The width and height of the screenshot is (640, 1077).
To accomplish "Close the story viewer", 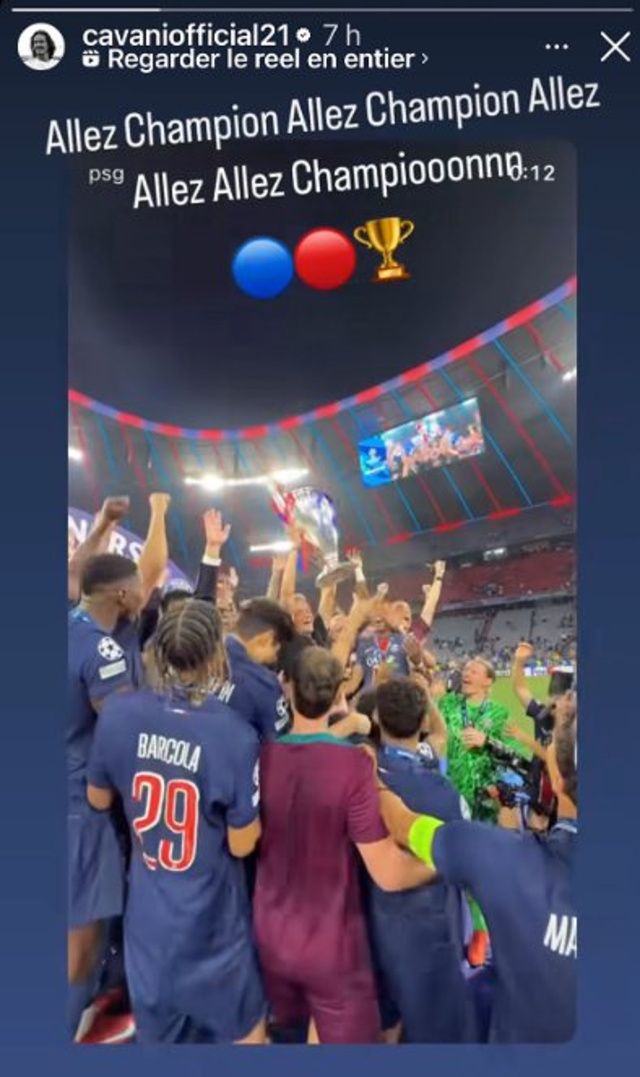I will point(614,46).
